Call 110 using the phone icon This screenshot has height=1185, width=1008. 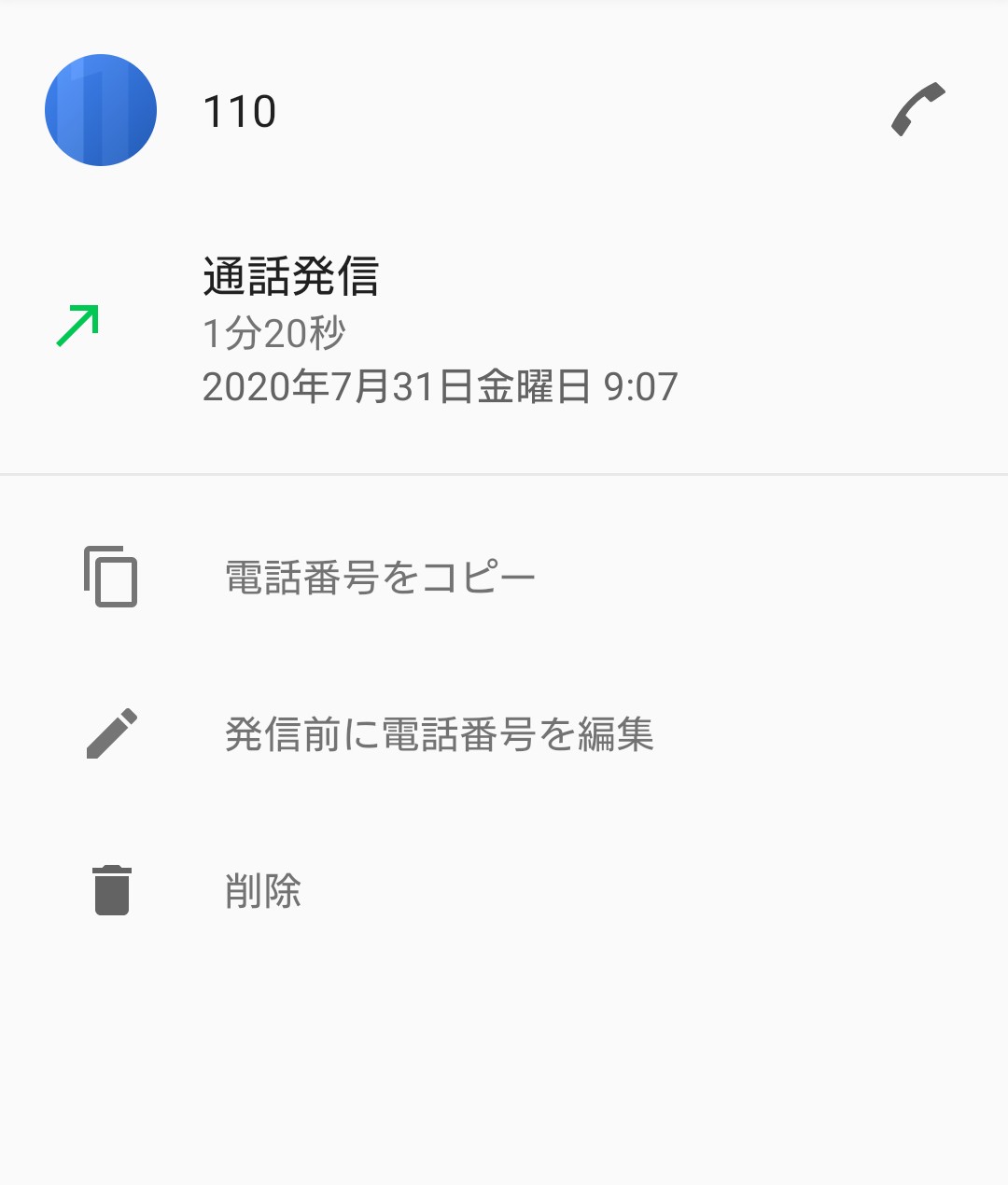tap(918, 110)
